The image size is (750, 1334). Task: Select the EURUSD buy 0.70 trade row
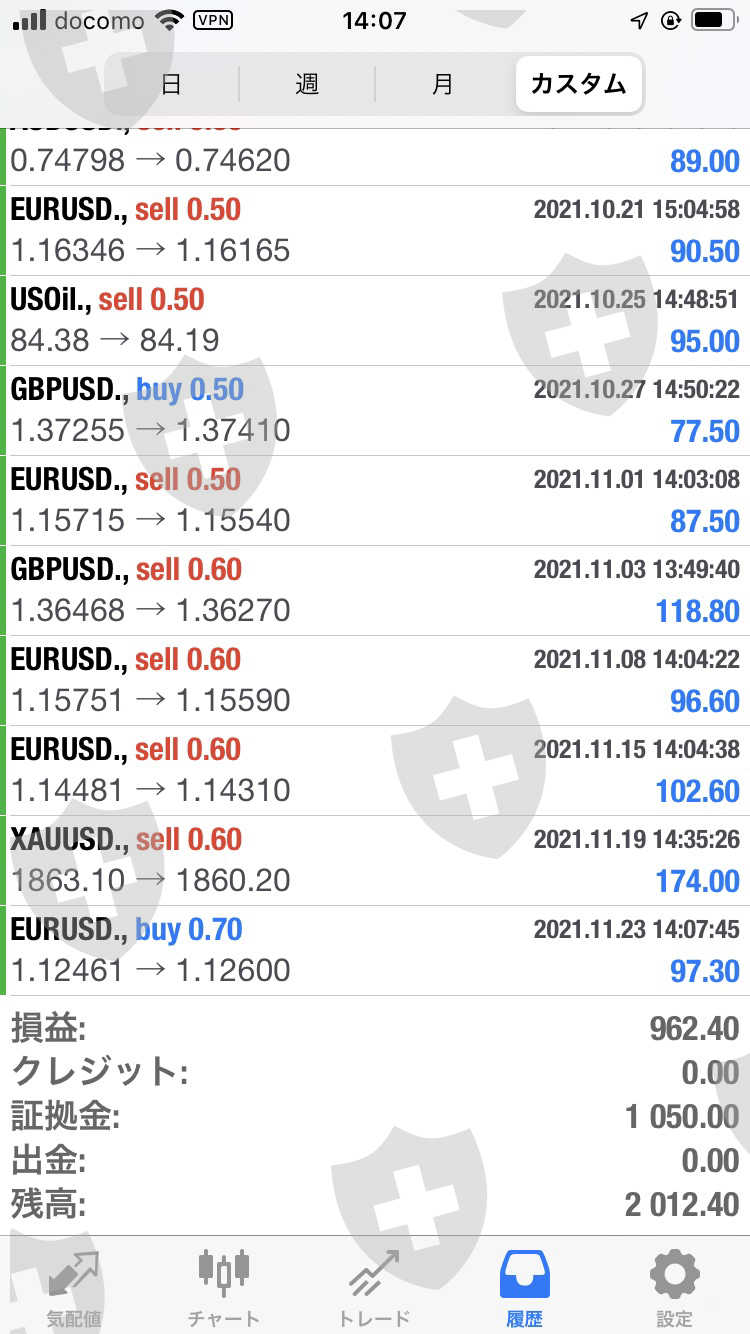(375, 950)
